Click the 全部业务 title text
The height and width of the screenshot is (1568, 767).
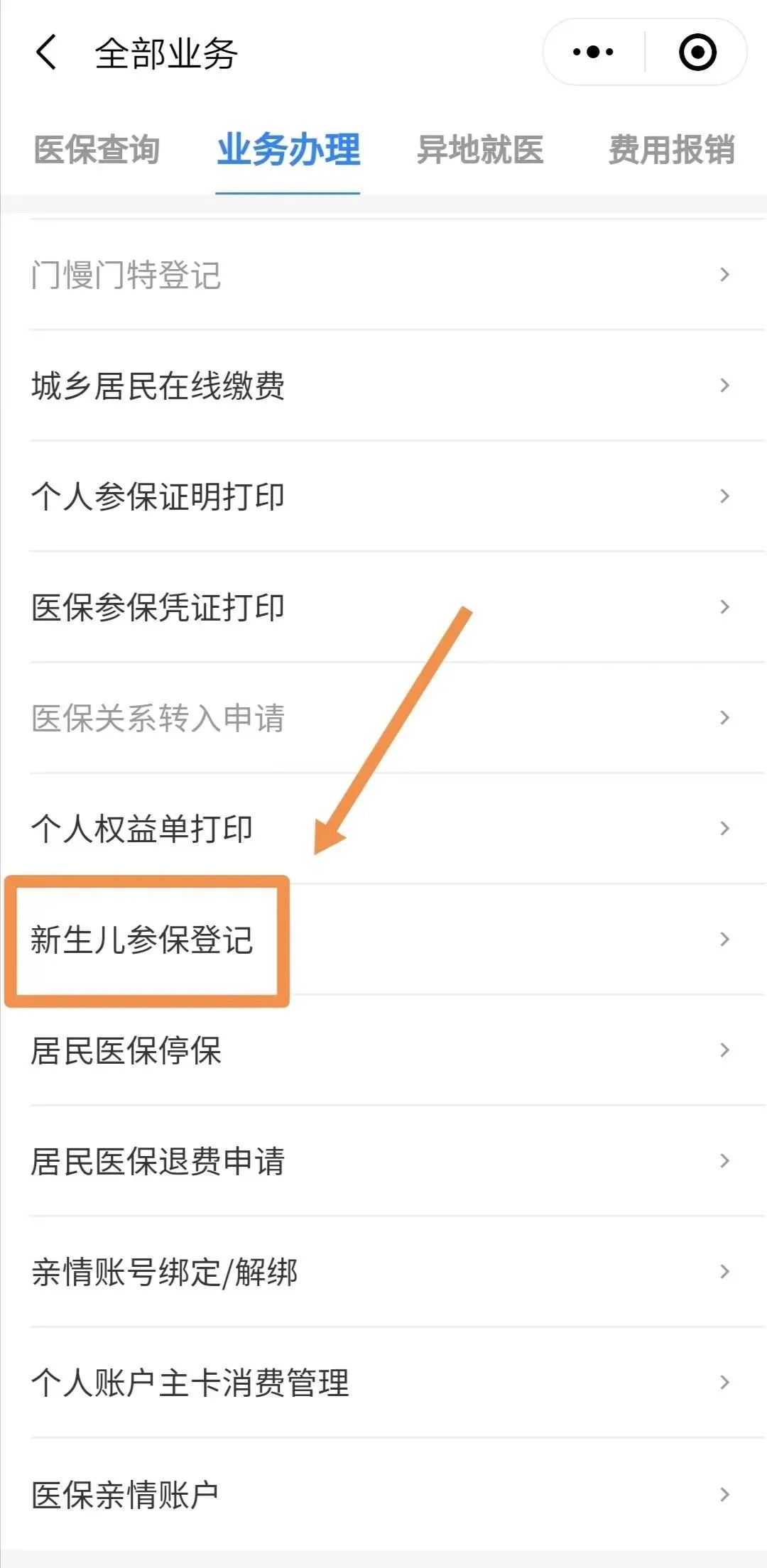click(x=167, y=53)
